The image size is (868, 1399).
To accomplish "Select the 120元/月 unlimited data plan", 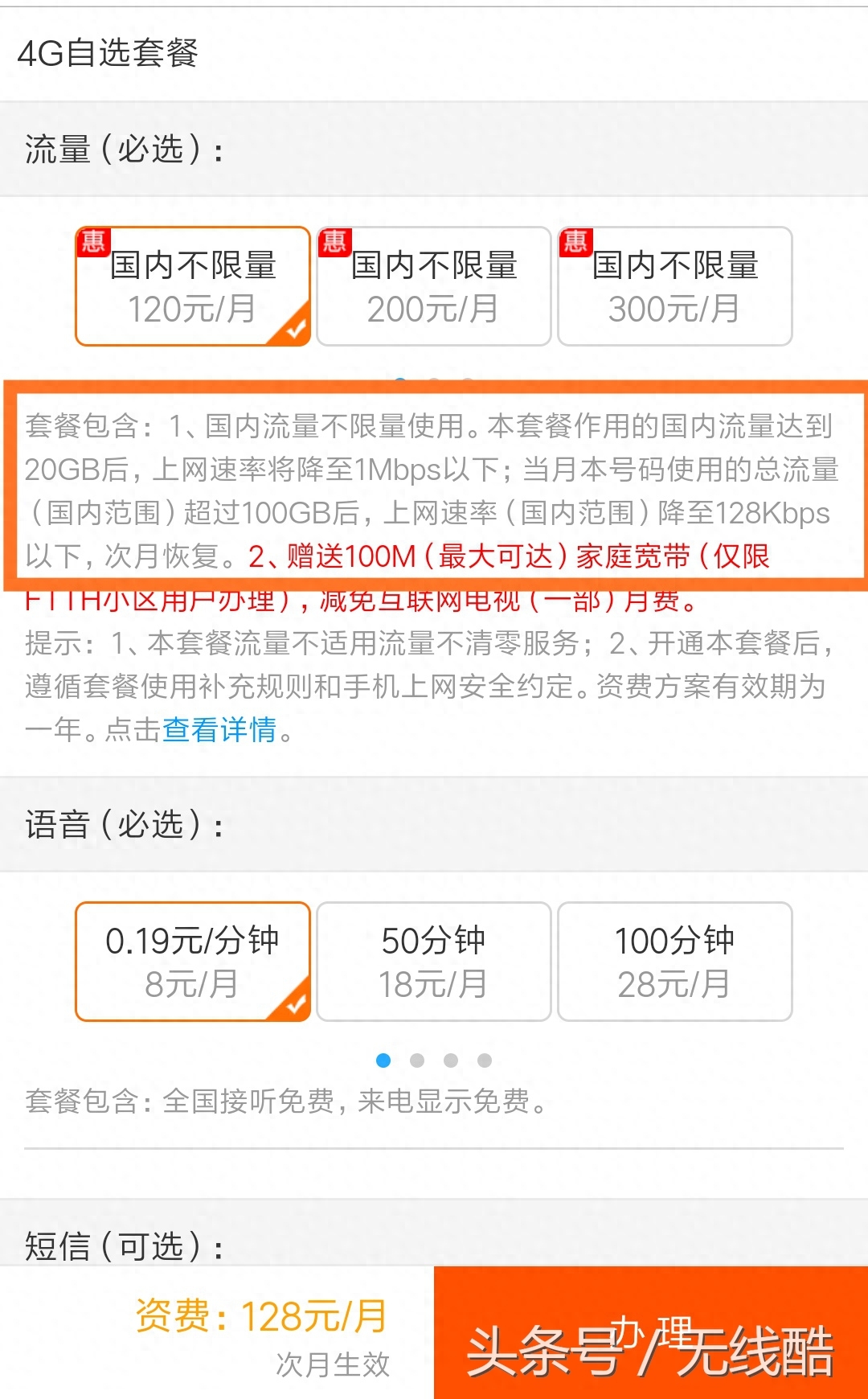I will point(193,286).
